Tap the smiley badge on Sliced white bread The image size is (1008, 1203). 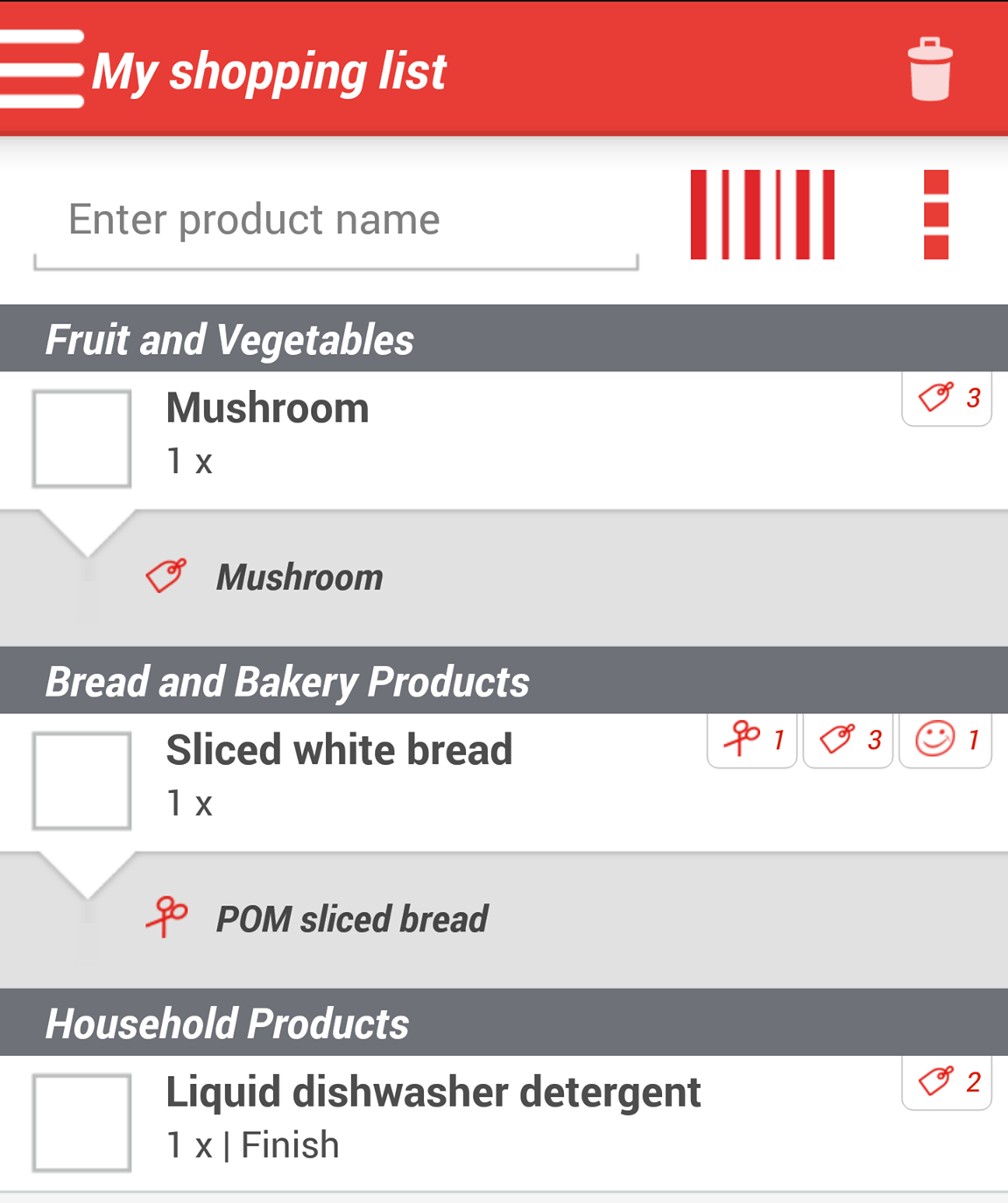946,740
